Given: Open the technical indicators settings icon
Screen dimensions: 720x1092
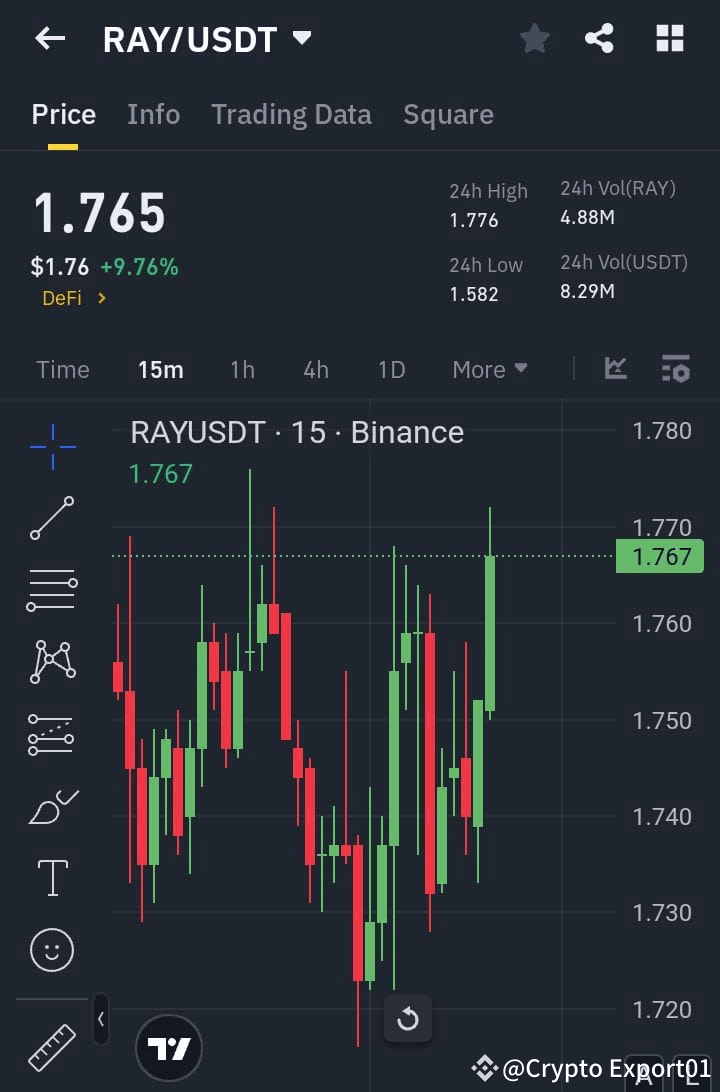Looking at the screenshot, I should (675, 369).
